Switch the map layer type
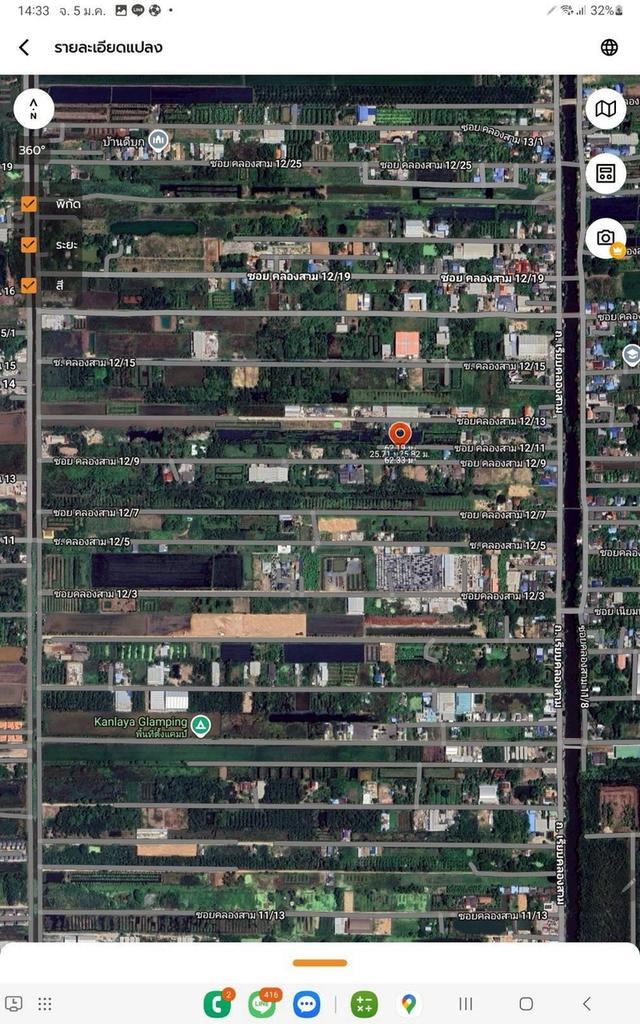 [x=605, y=108]
